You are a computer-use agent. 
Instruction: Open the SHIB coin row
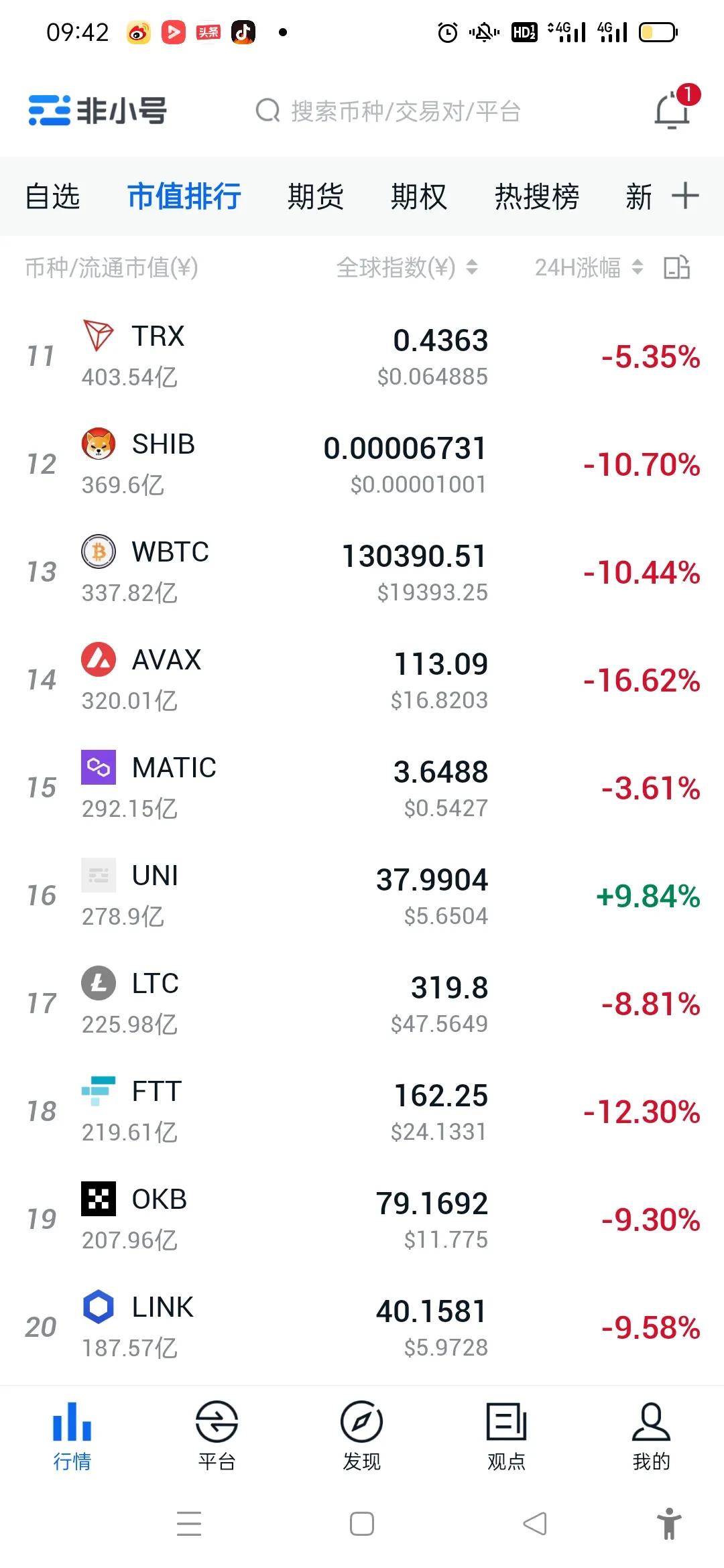362,464
